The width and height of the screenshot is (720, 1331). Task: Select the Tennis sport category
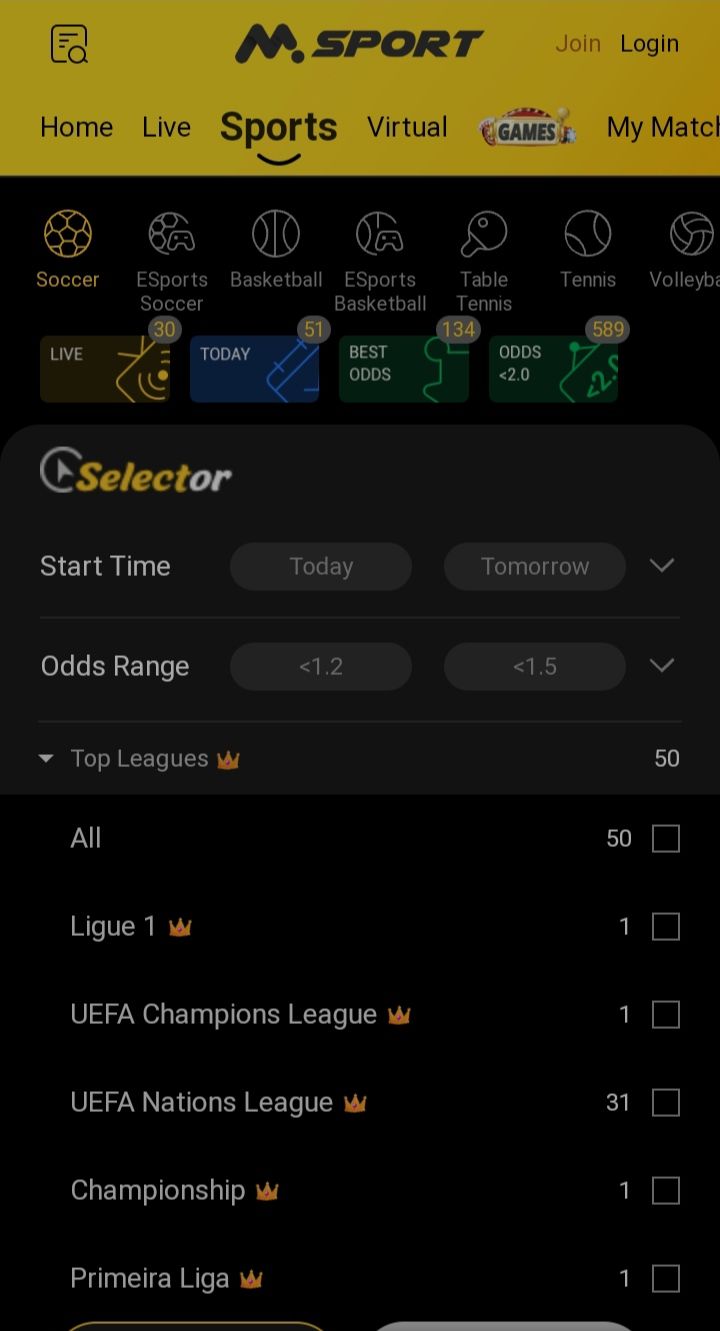pos(588,250)
